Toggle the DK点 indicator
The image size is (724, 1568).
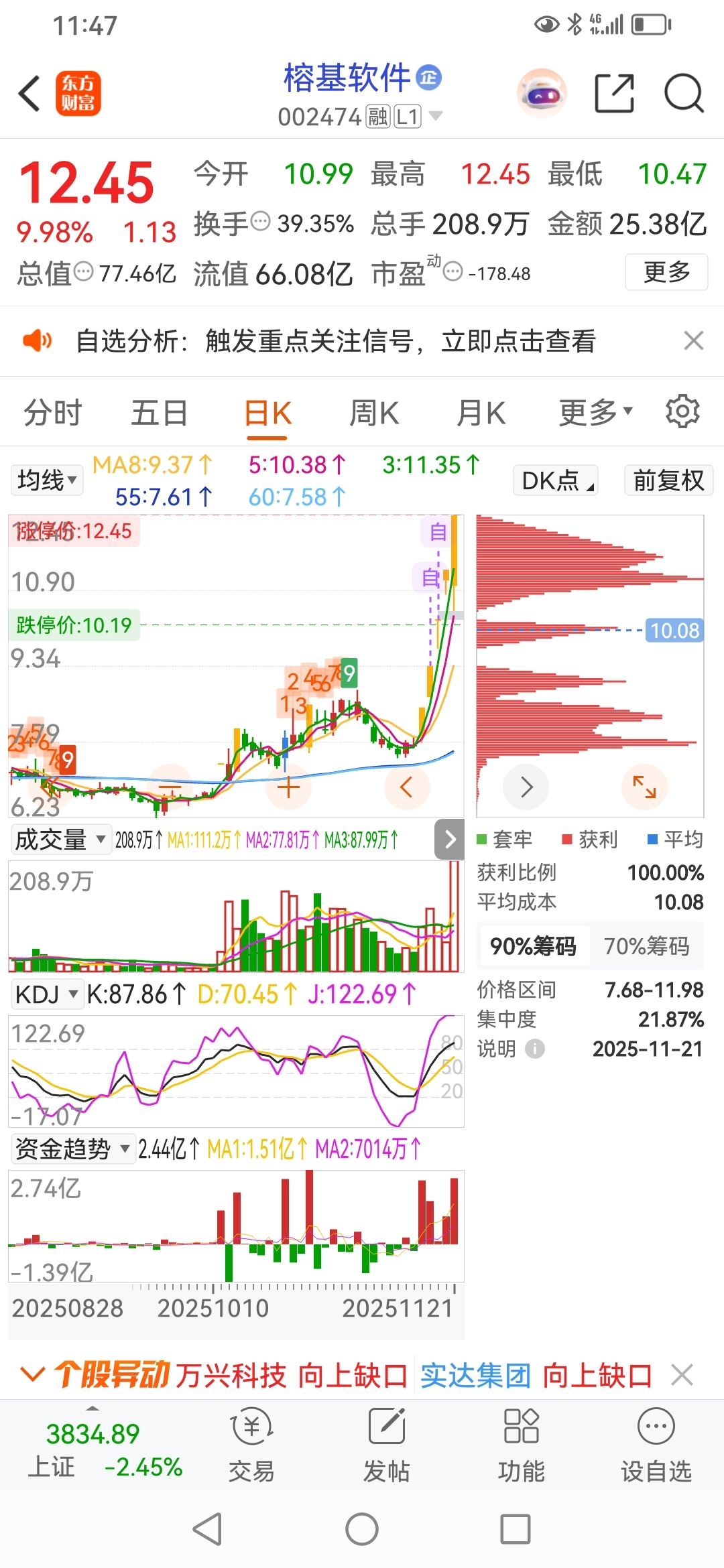[555, 480]
